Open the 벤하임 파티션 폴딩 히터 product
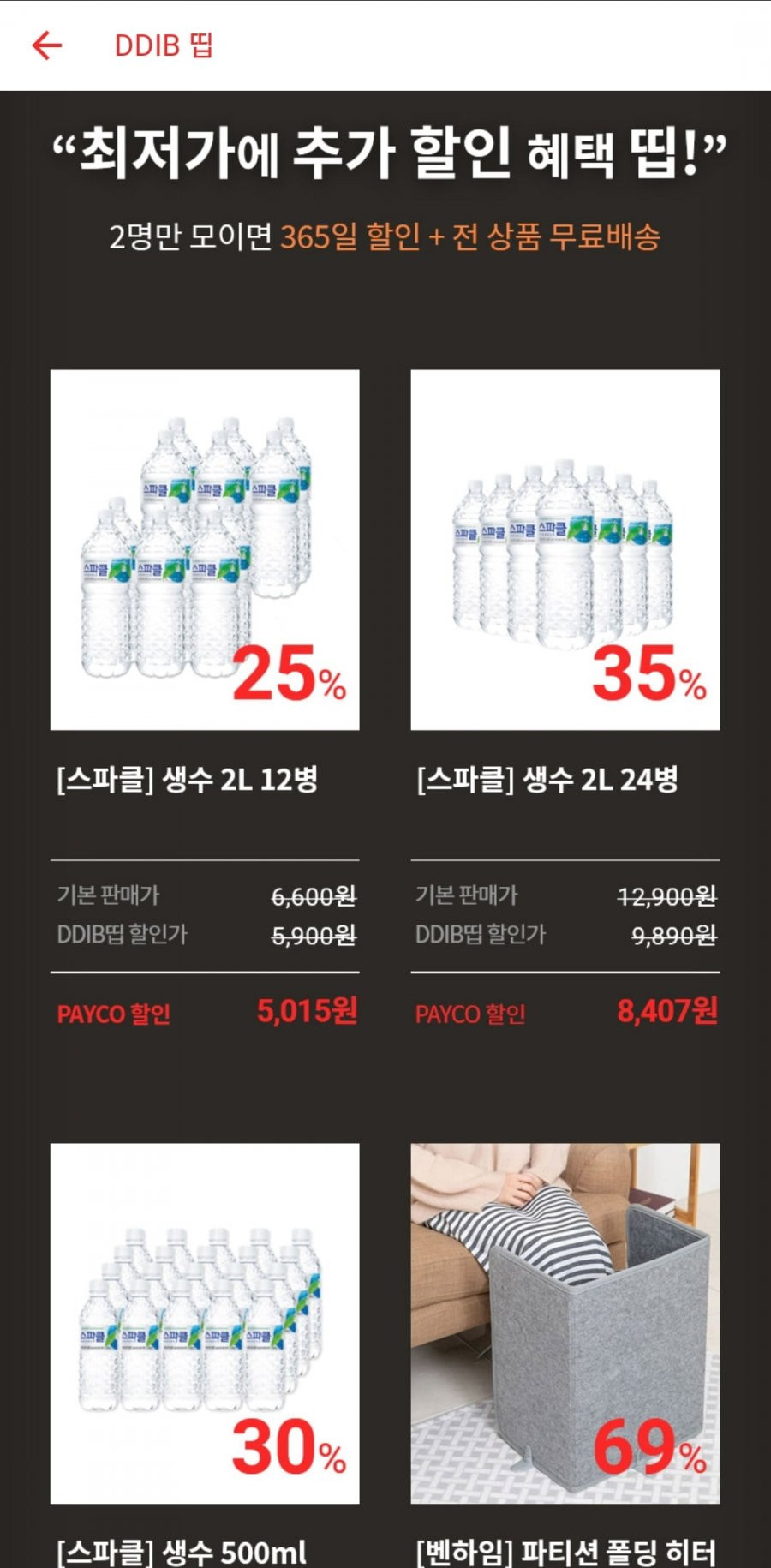Screen dimensions: 771x1568 [565, 1323]
